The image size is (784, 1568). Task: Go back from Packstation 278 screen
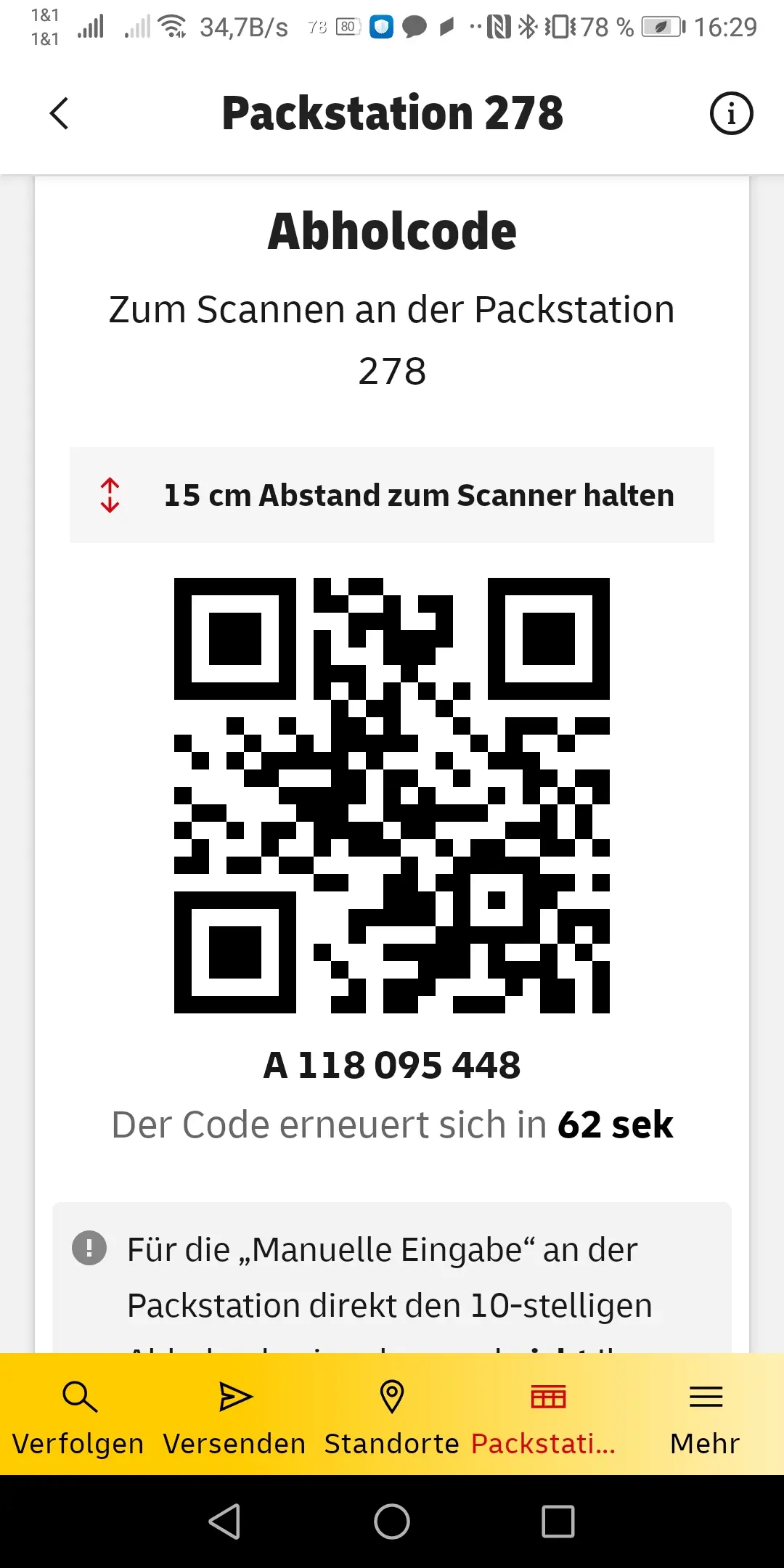pyautogui.click(x=60, y=113)
